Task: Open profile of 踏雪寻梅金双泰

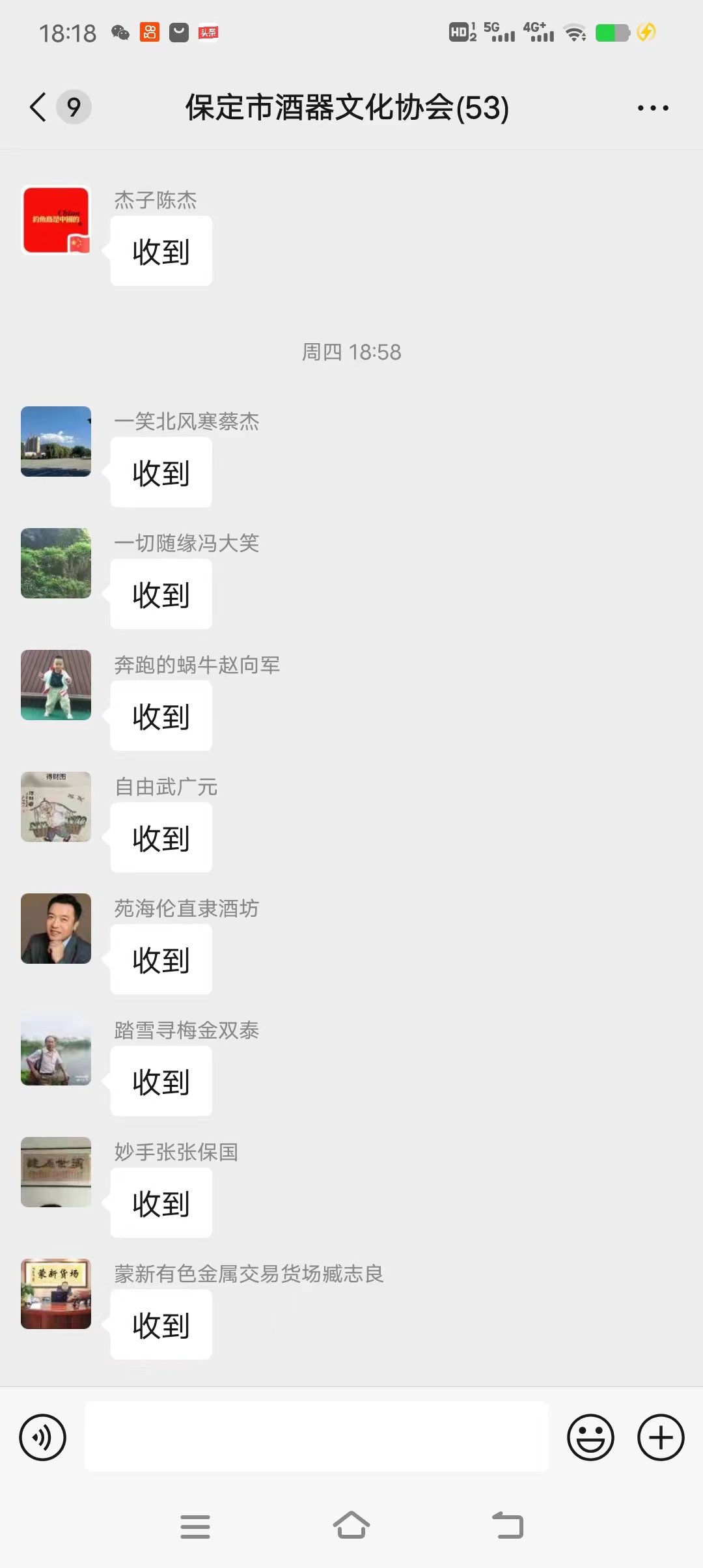Action: tap(56, 1050)
